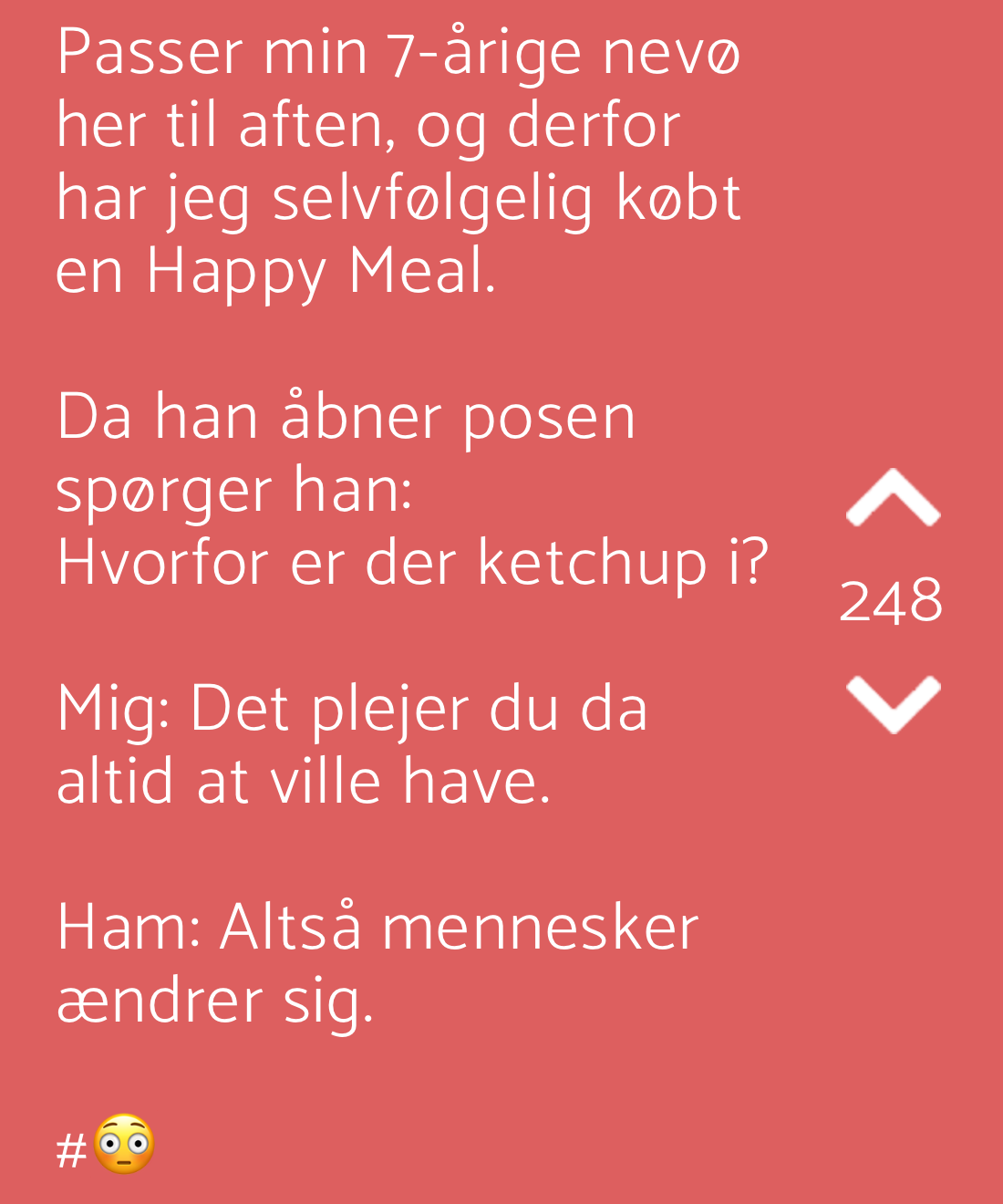Image resolution: width=1003 pixels, height=1204 pixels.
Task: Downvote the Happy Meal post
Action: point(893,704)
